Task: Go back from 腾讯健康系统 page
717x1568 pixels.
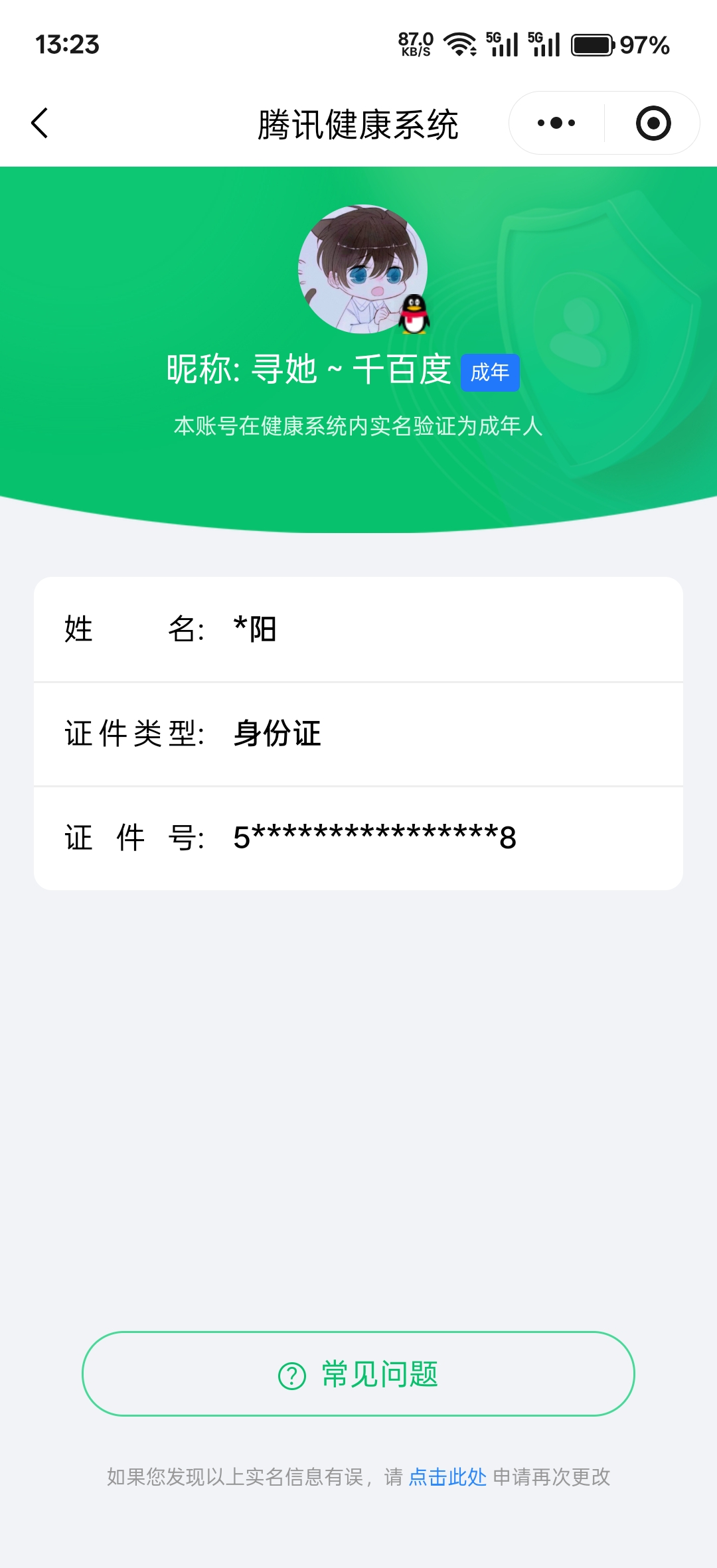Action: coord(40,123)
